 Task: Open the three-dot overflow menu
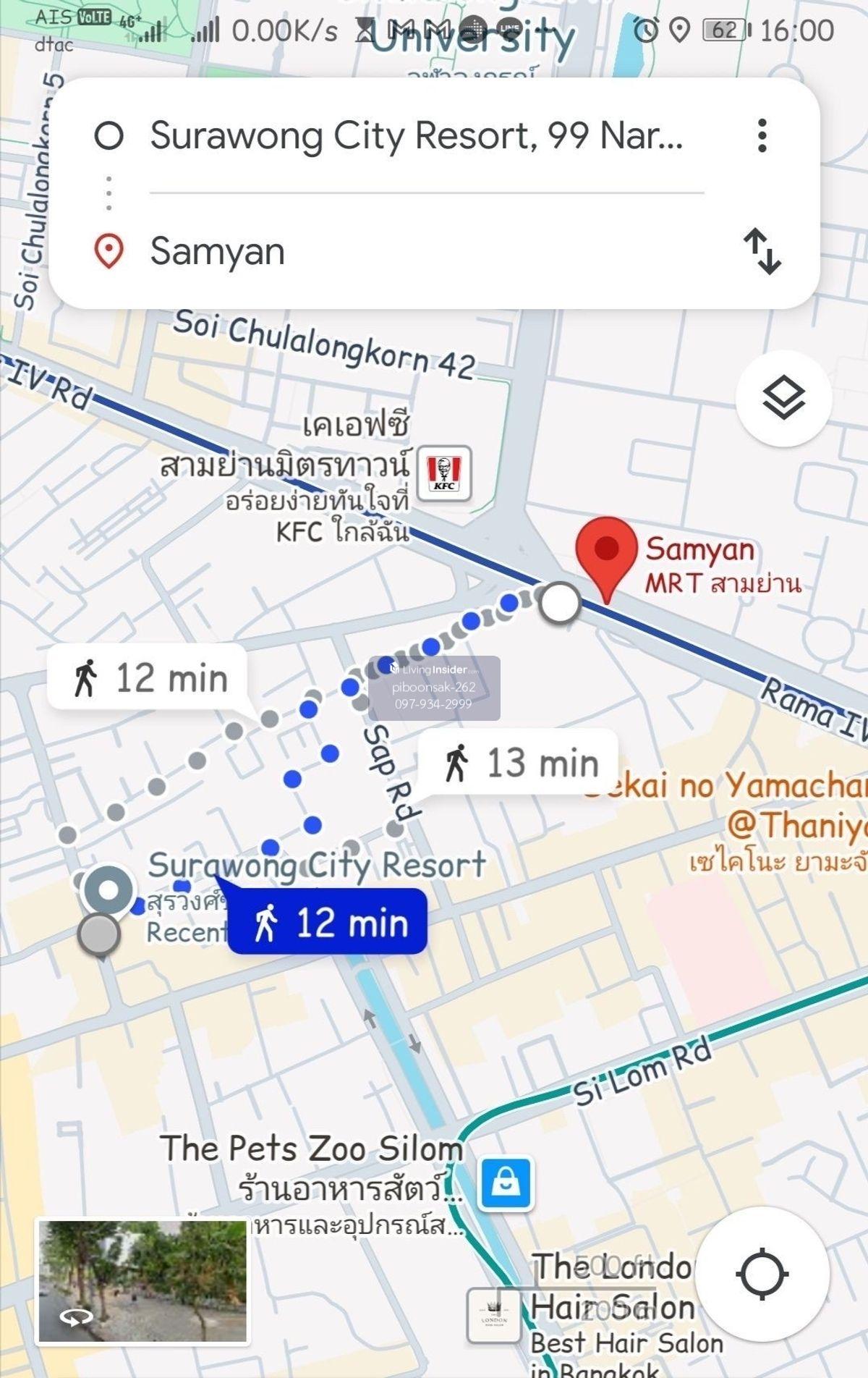click(762, 136)
